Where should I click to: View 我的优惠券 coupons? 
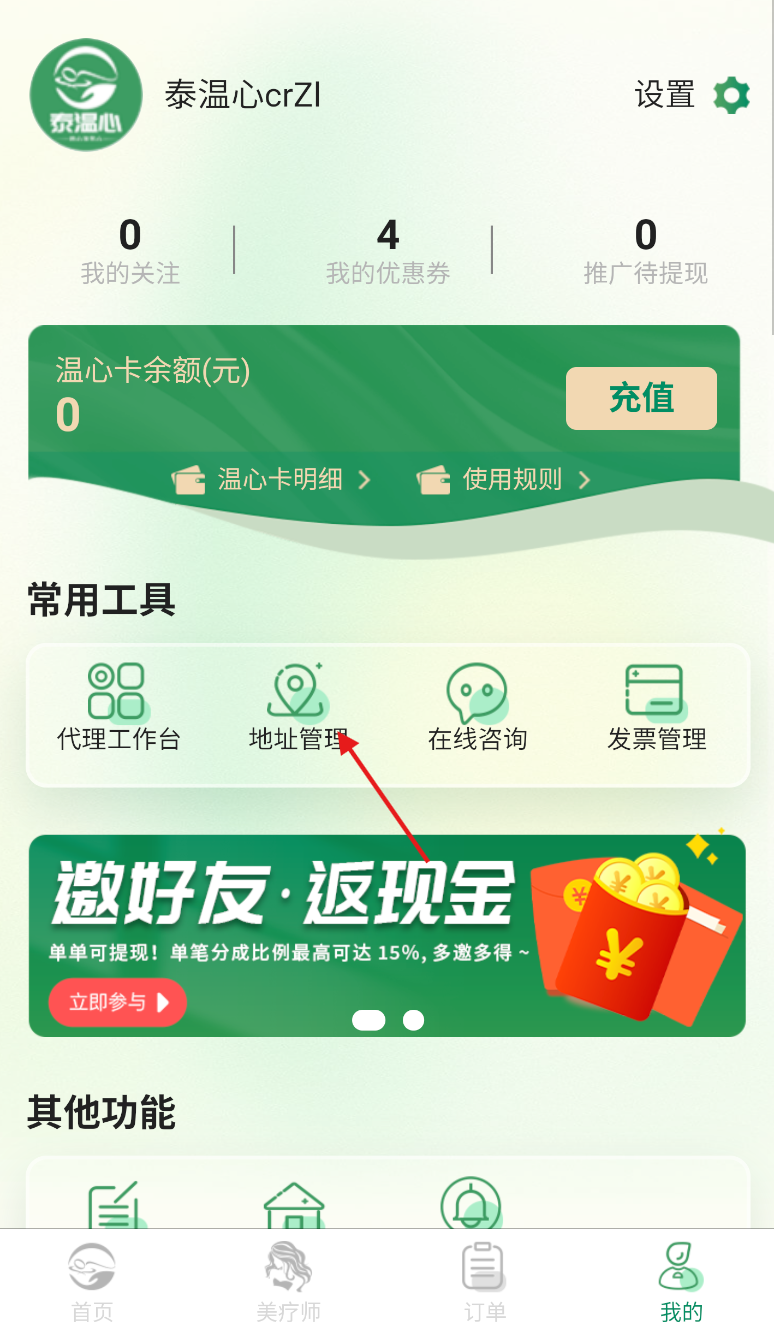387,251
